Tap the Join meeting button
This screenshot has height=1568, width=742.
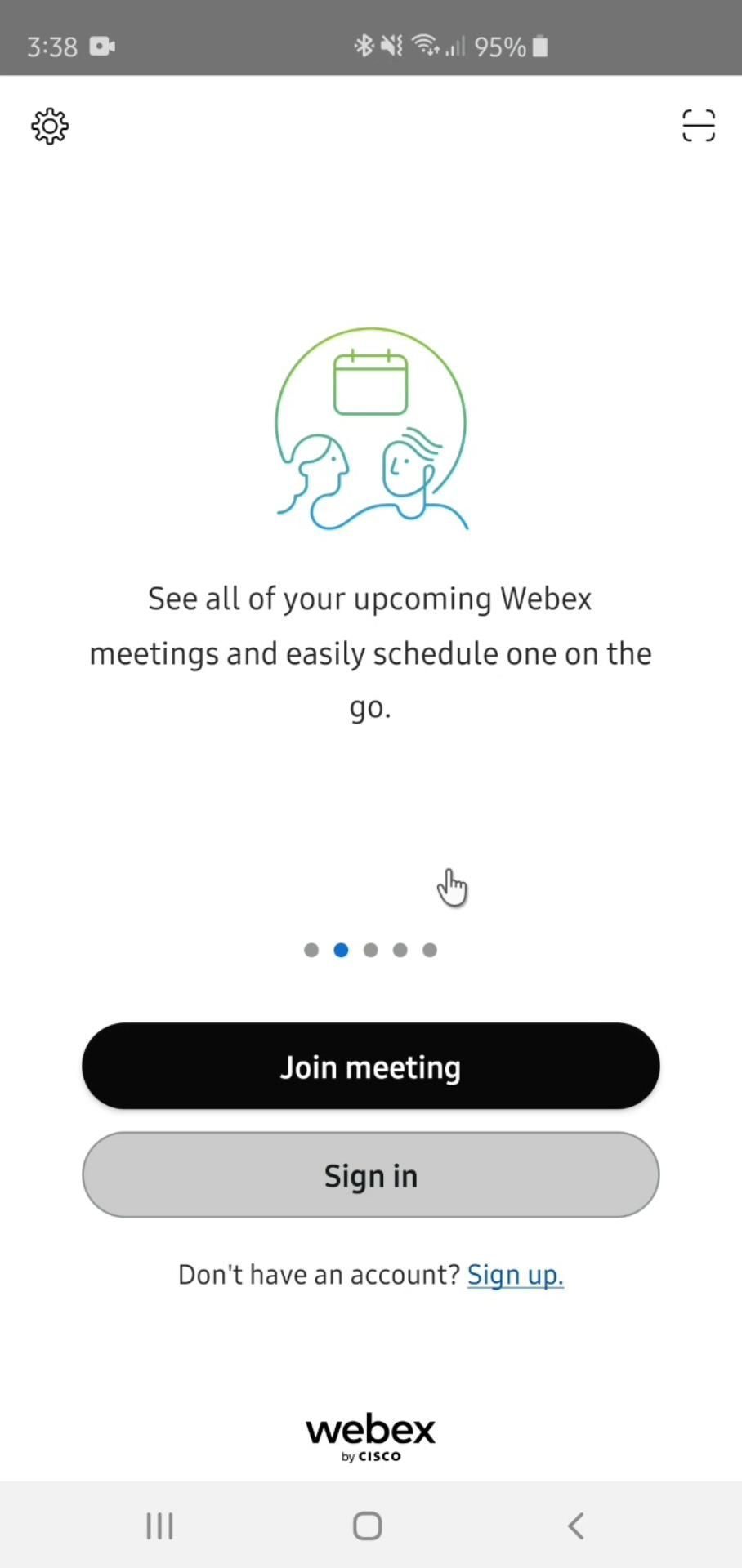coord(370,1066)
